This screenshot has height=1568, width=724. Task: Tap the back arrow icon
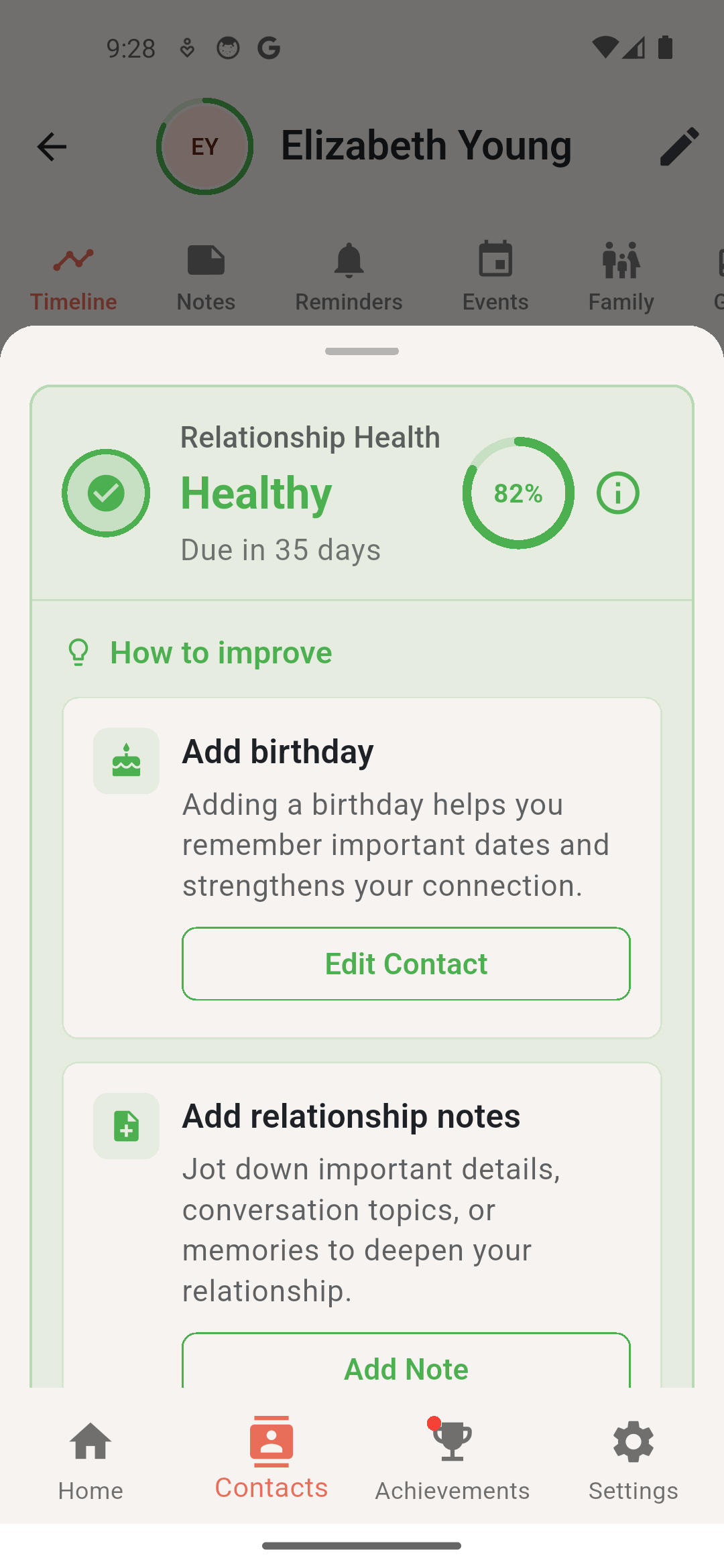click(51, 147)
